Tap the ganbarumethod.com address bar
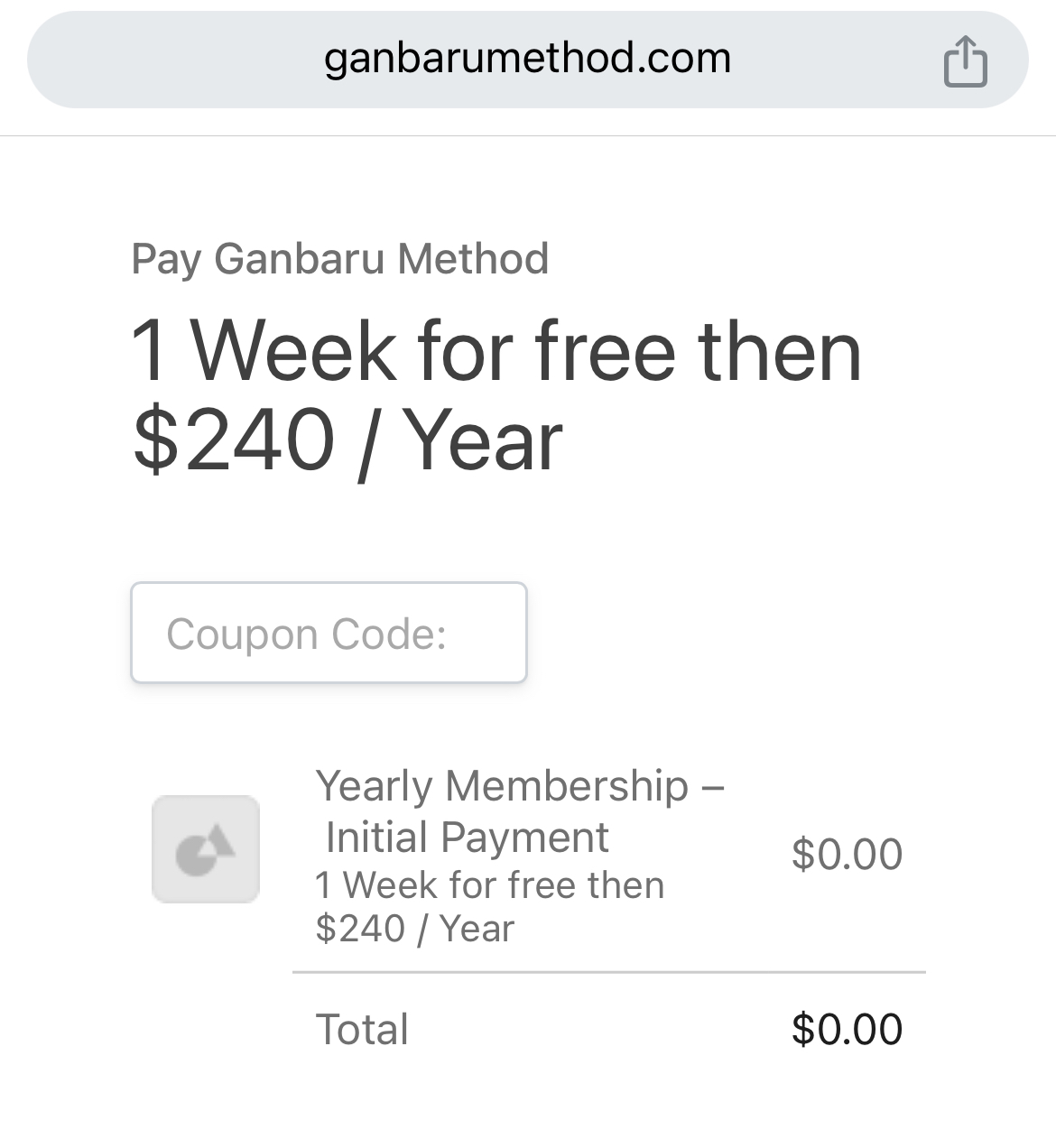This screenshot has width=1056, height=1148. pyautogui.click(x=528, y=59)
